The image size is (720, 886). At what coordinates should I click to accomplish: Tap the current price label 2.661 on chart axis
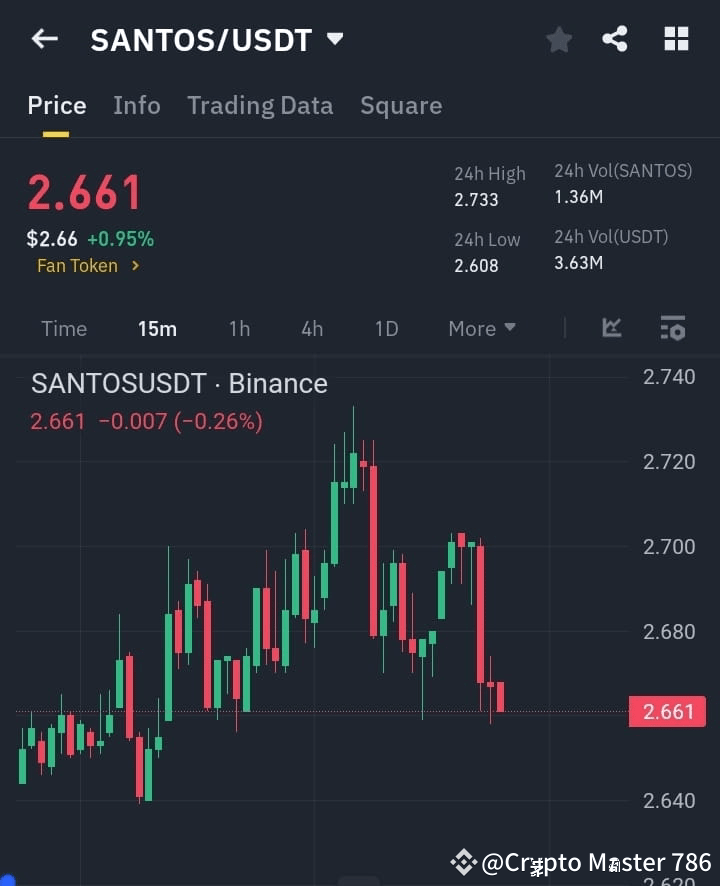pyautogui.click(x=667, y=711)
